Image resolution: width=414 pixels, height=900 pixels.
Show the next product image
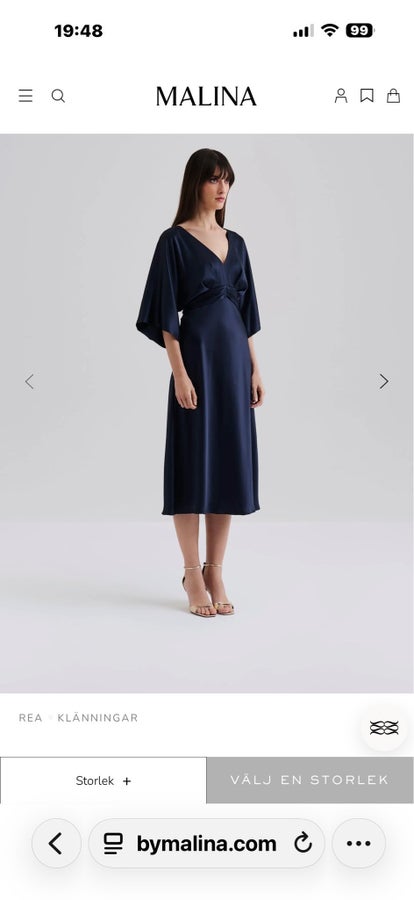pyautogui.click(x=384, y=381)
